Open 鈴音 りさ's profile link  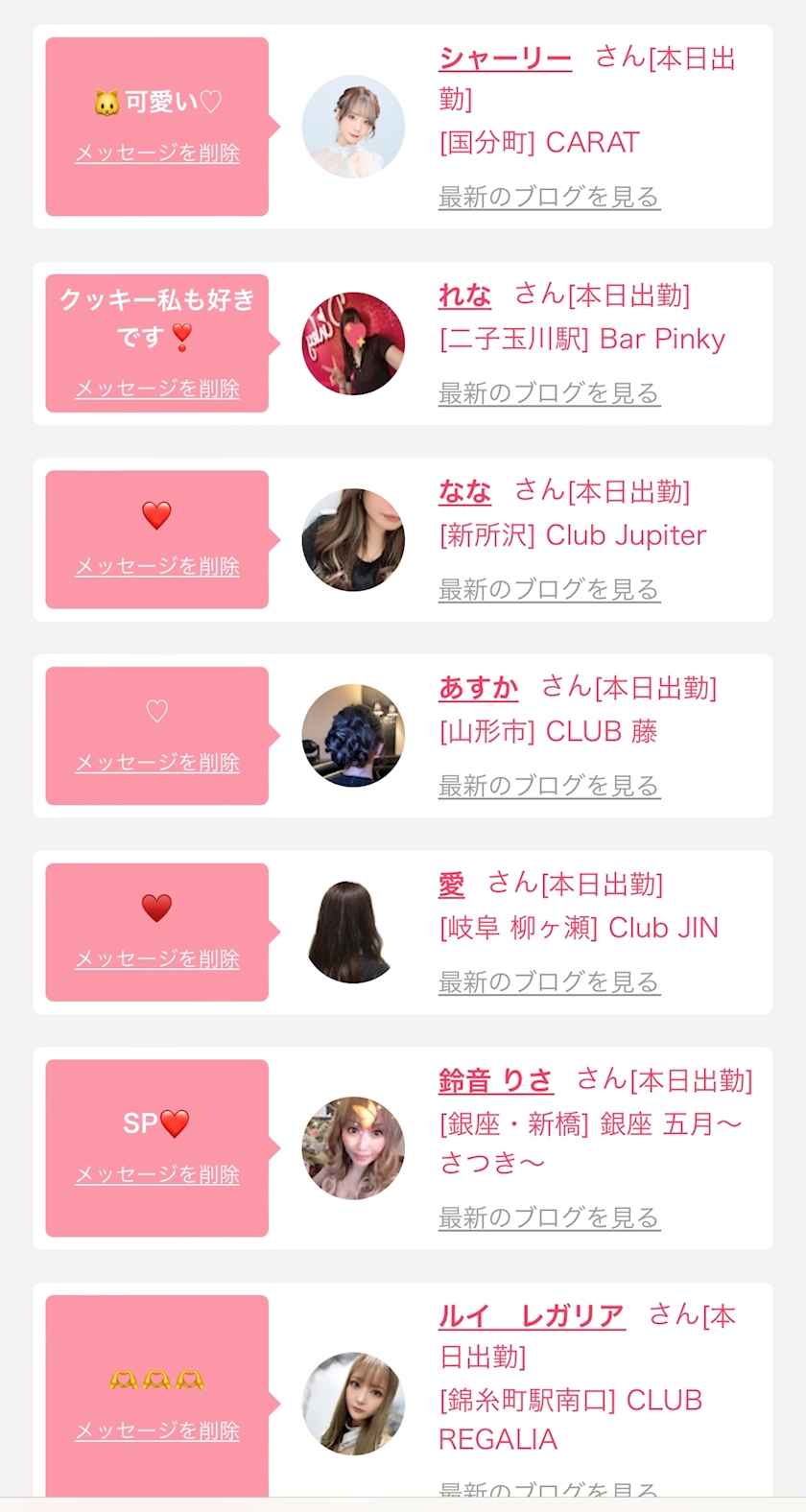[495, 1081]
